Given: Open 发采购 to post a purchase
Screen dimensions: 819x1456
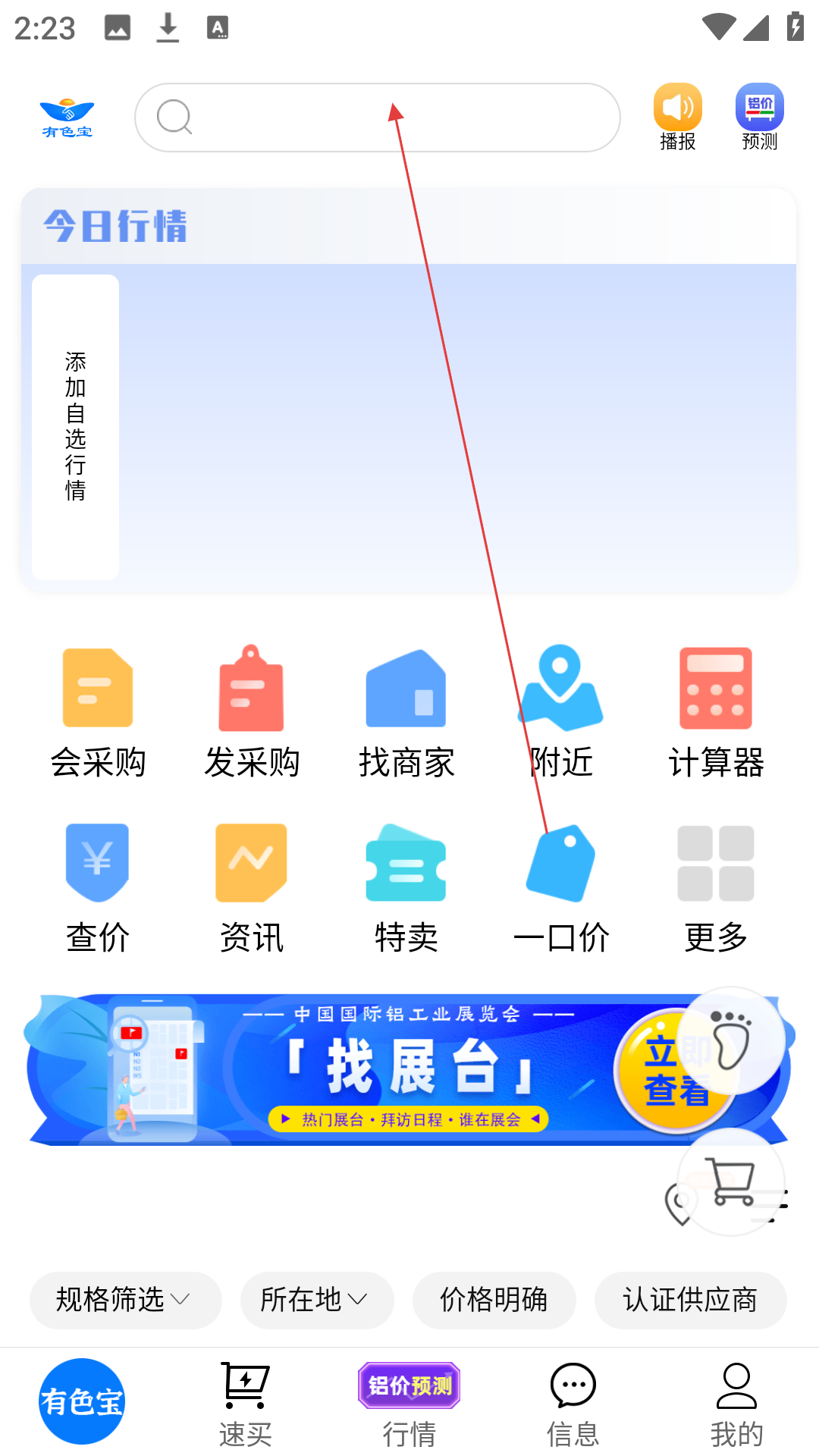Looking at the screenshot, I should click(252, 713).
